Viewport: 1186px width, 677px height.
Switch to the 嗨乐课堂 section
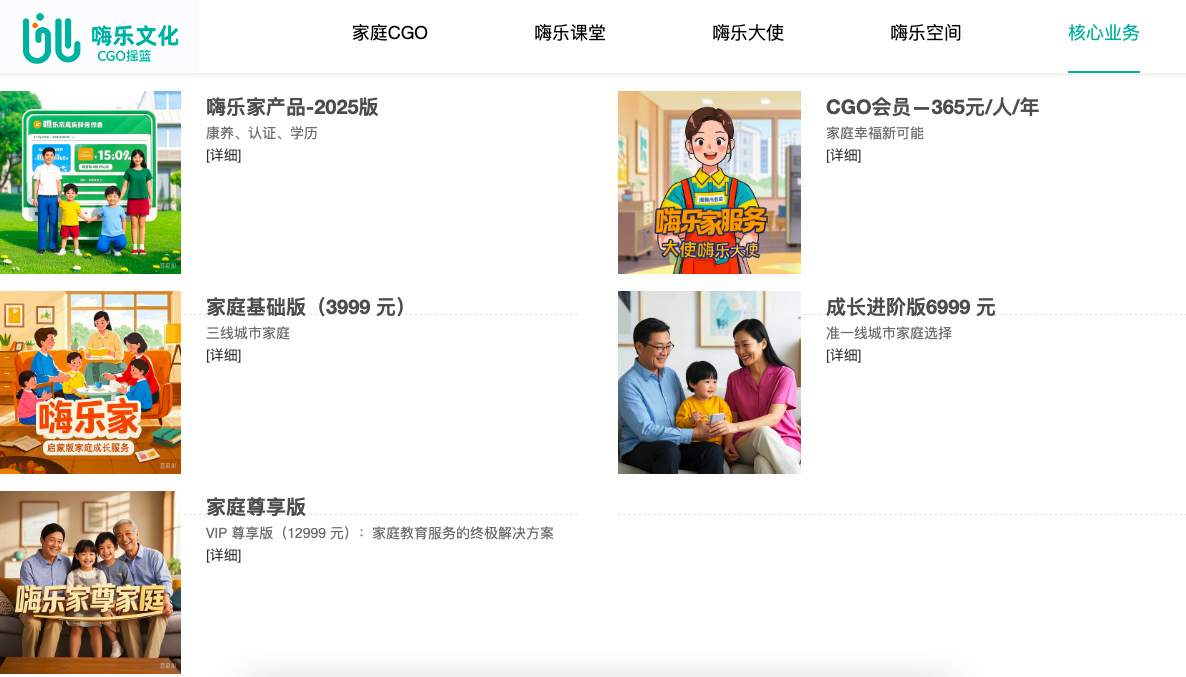(570, 33)
